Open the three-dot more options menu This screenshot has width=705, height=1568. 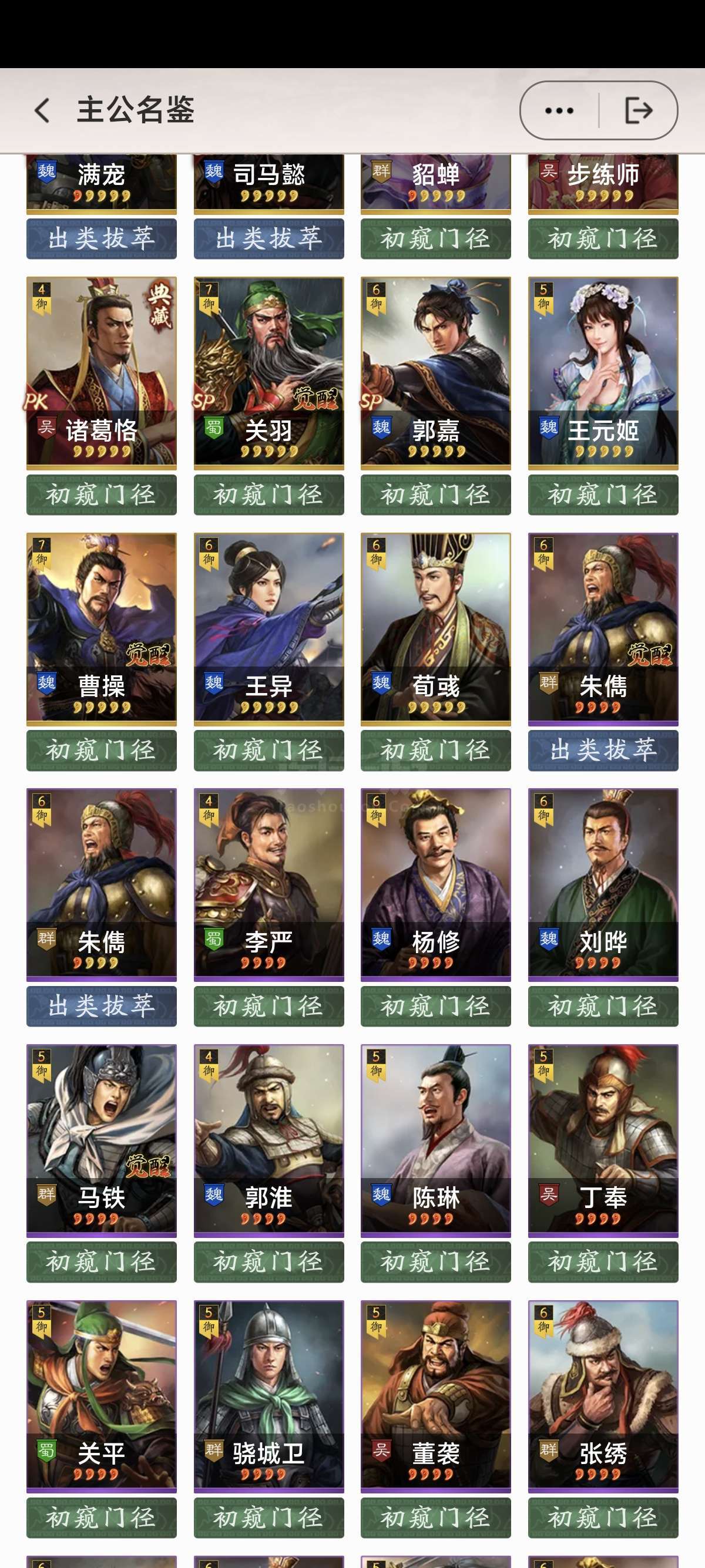pyautogui.click(x=559, y=111)
